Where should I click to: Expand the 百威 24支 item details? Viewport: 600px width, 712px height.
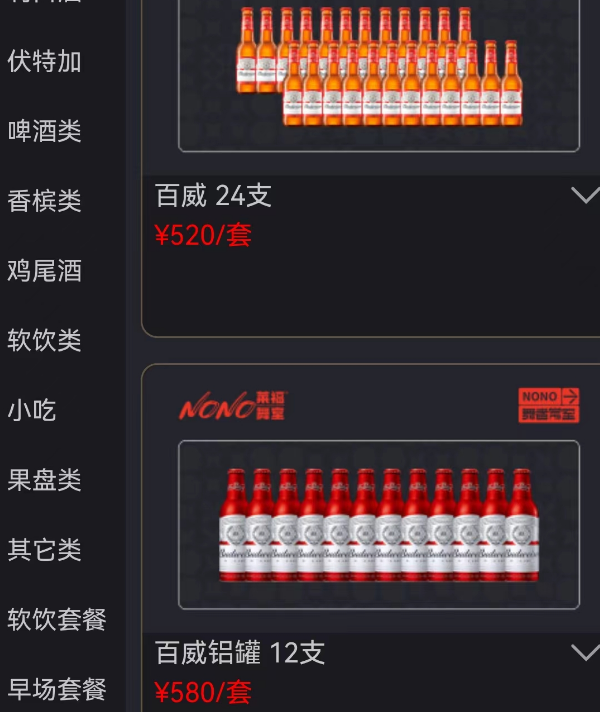click(584, 195)
